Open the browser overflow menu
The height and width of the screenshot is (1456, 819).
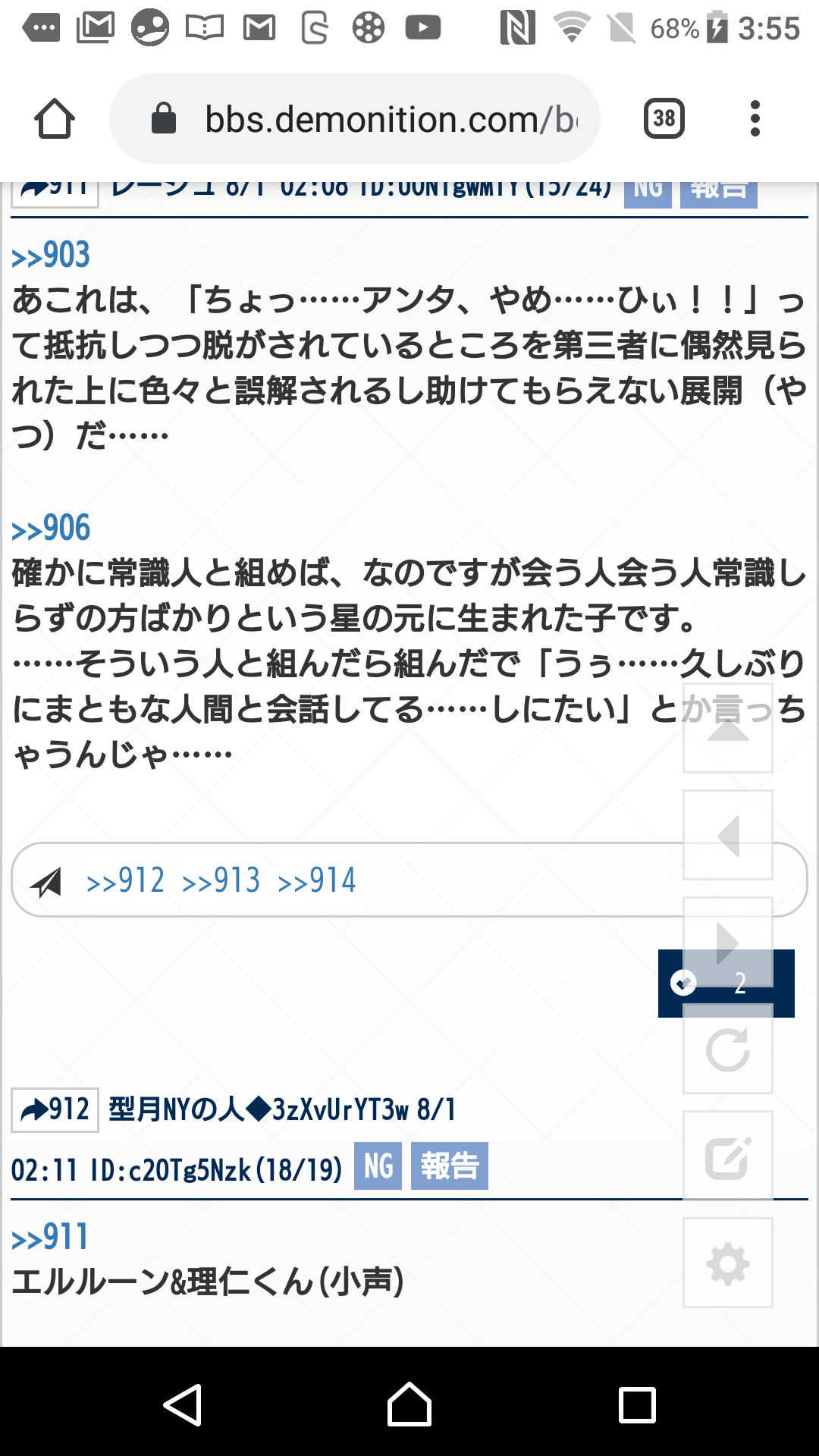754,119
